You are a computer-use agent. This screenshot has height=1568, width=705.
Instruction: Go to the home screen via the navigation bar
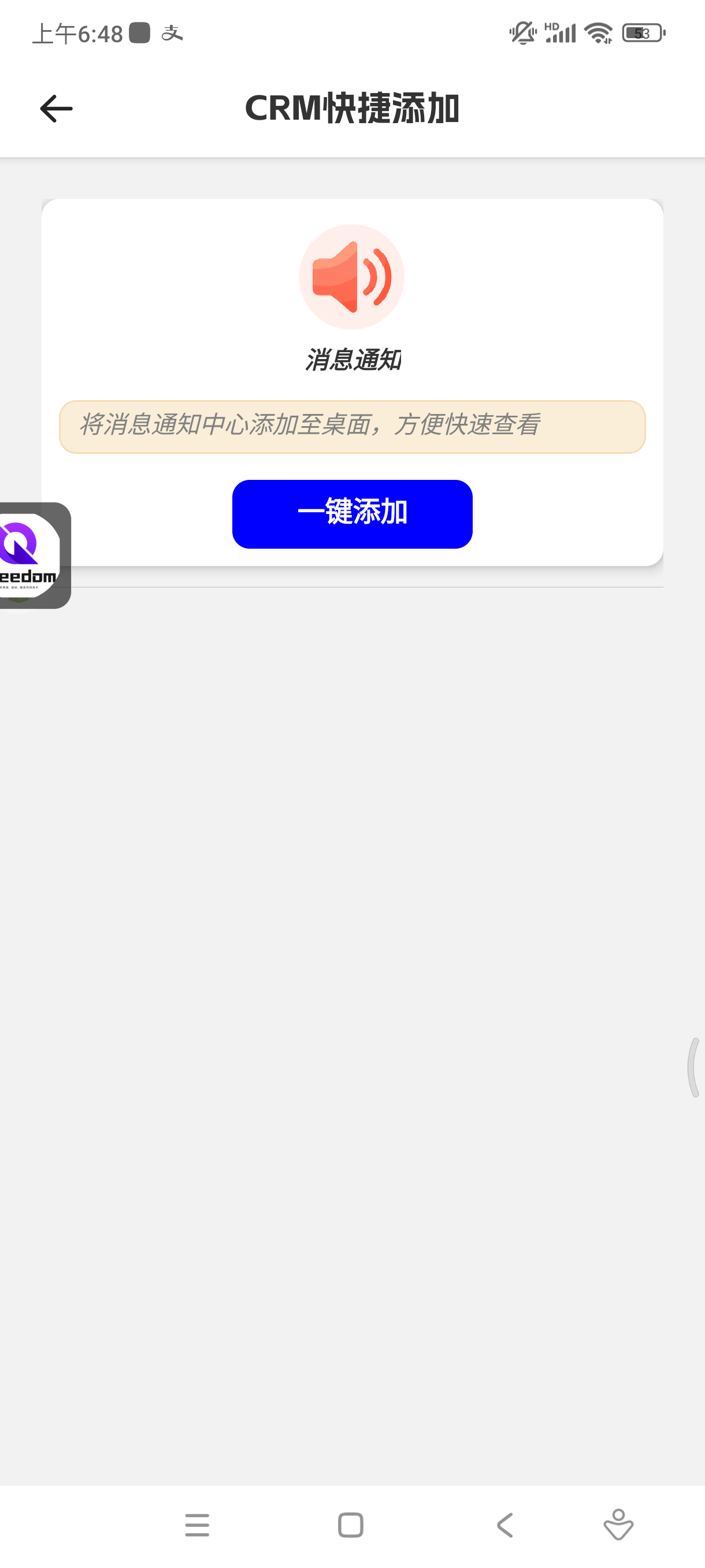coord(350,1525)
